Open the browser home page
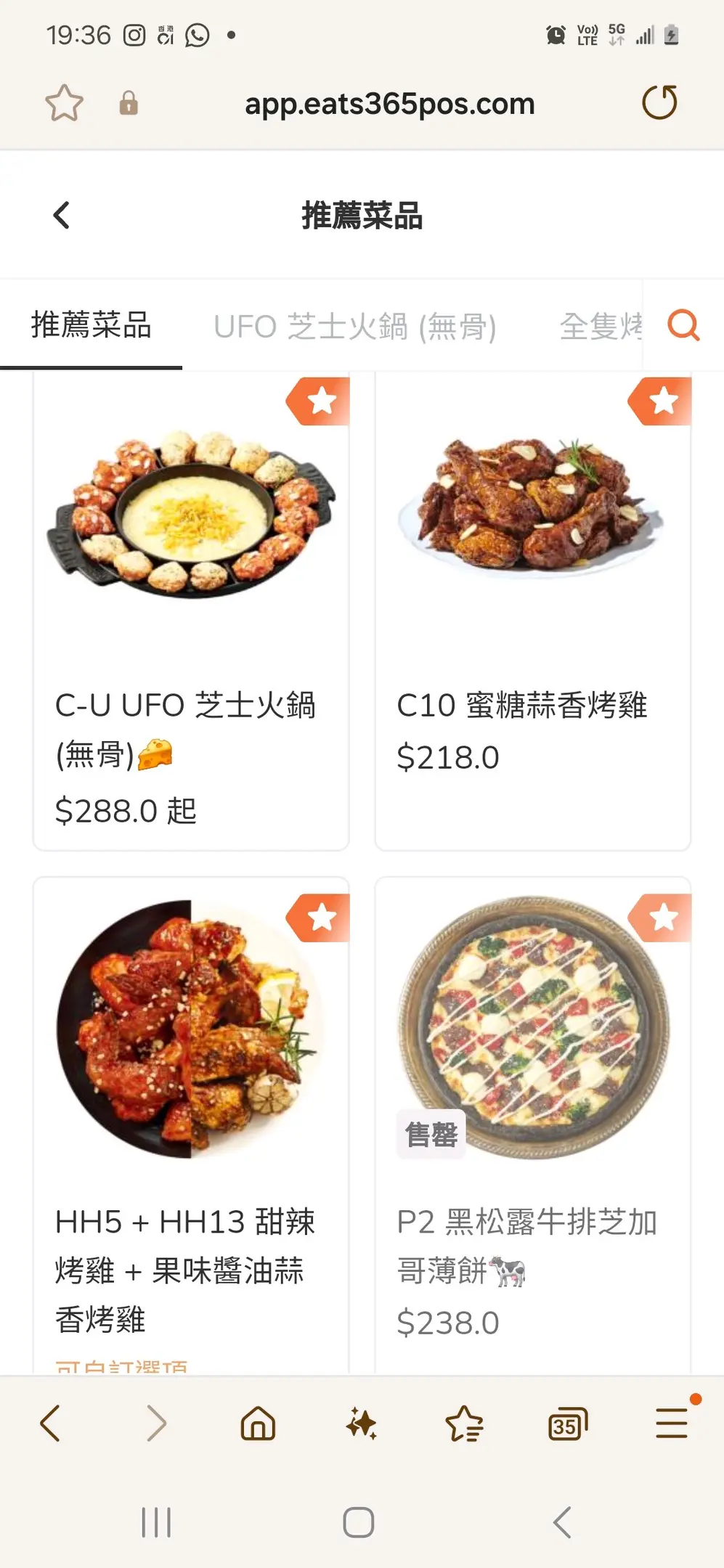The height and width of the screenshot is (1568, 724). (x=258, y=1423)
